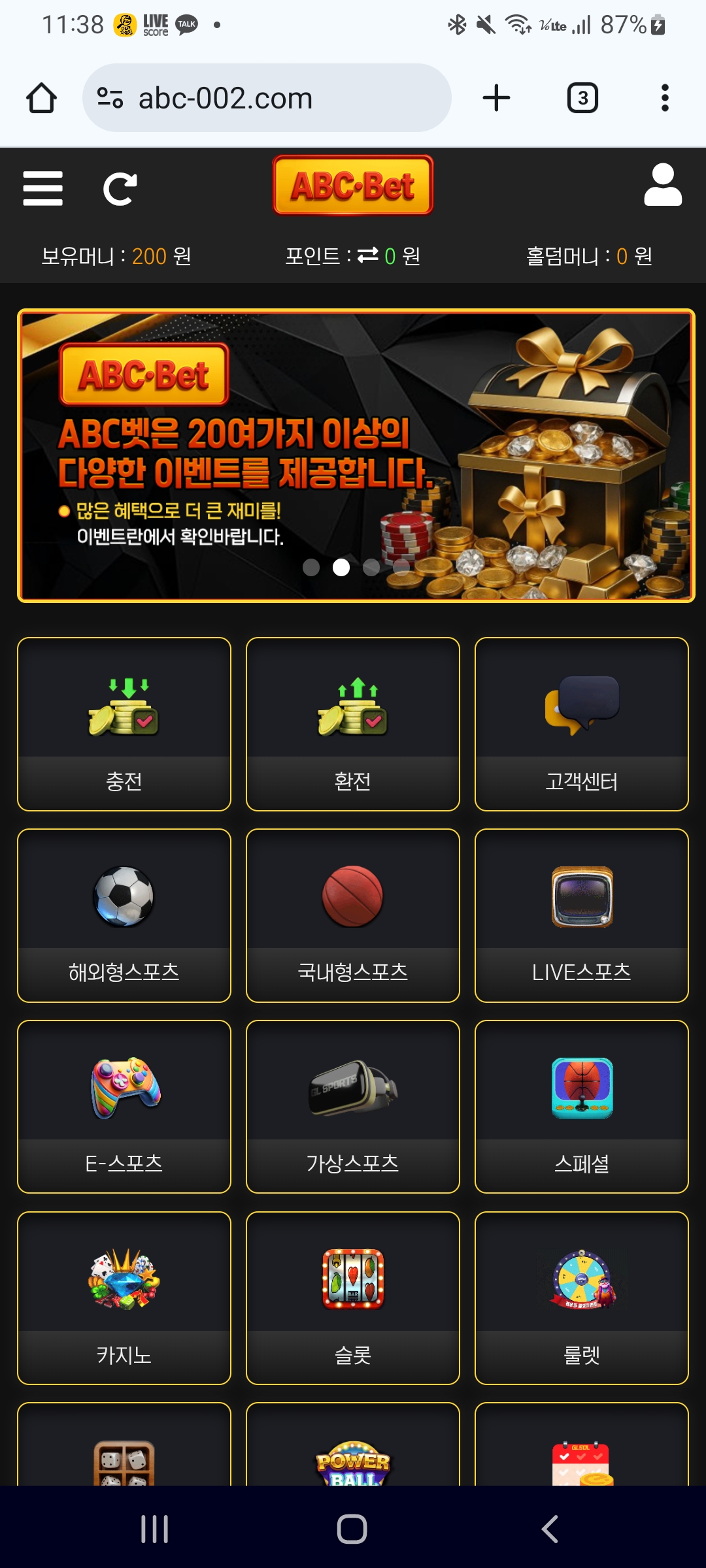Open the 충전 deposit tile

(x=124, y=724)
